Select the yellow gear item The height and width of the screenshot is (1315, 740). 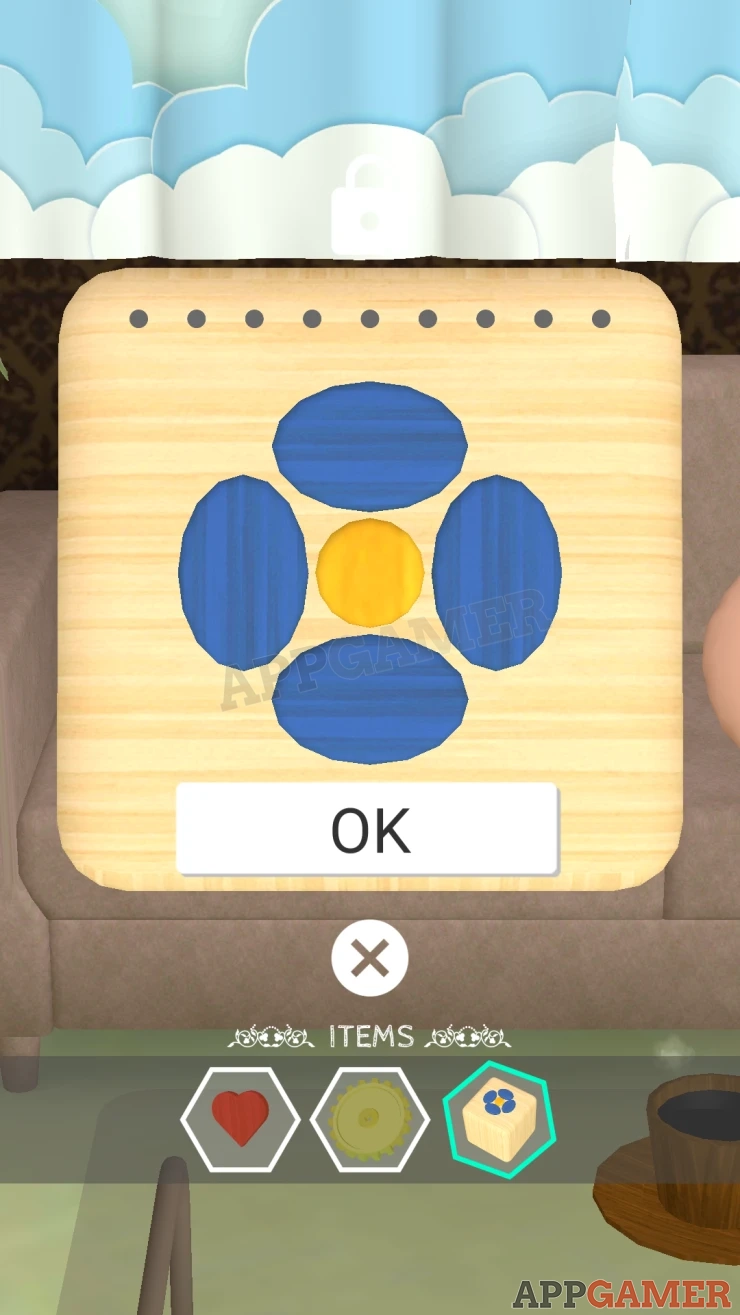click(370, 1119)
